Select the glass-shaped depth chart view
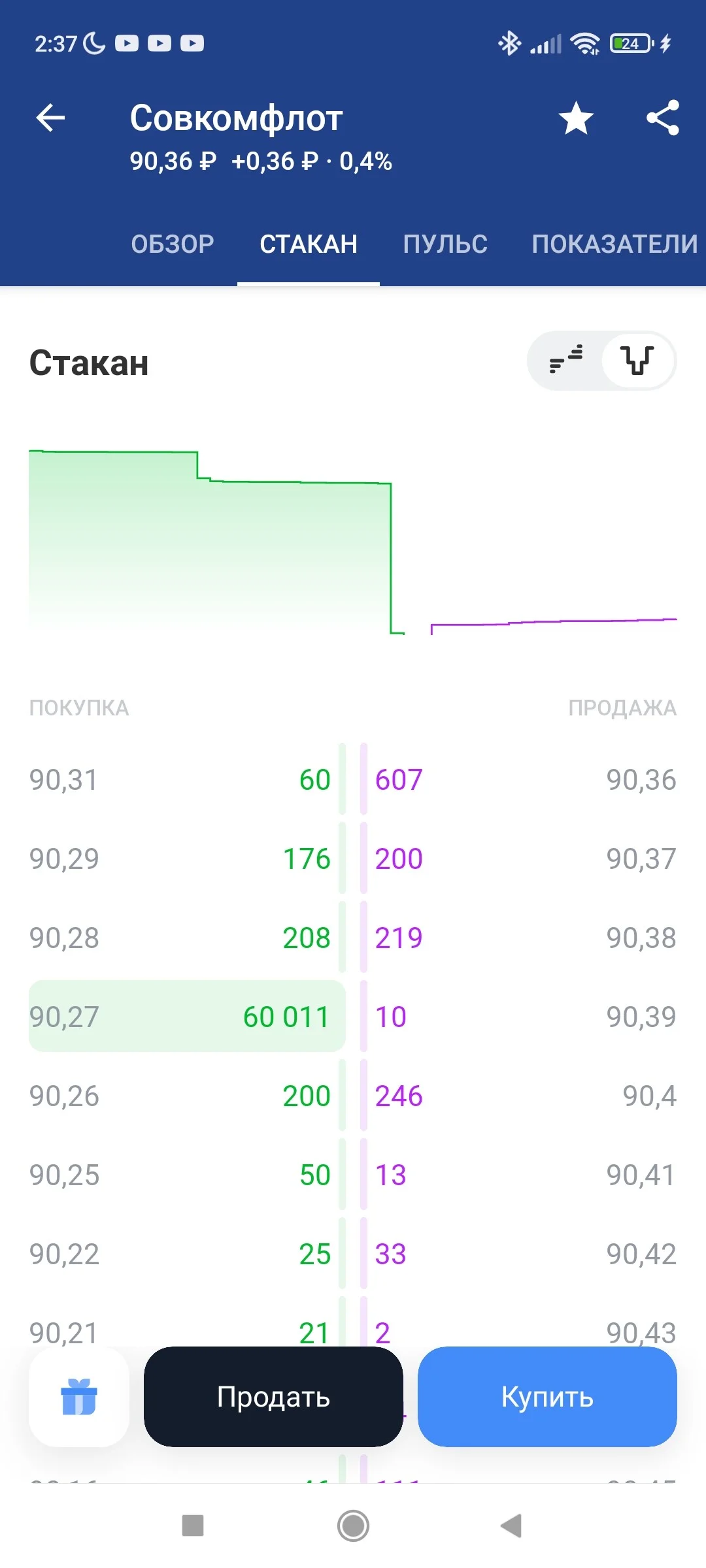This screenshot has width=706, height=1568. point(637,360)
